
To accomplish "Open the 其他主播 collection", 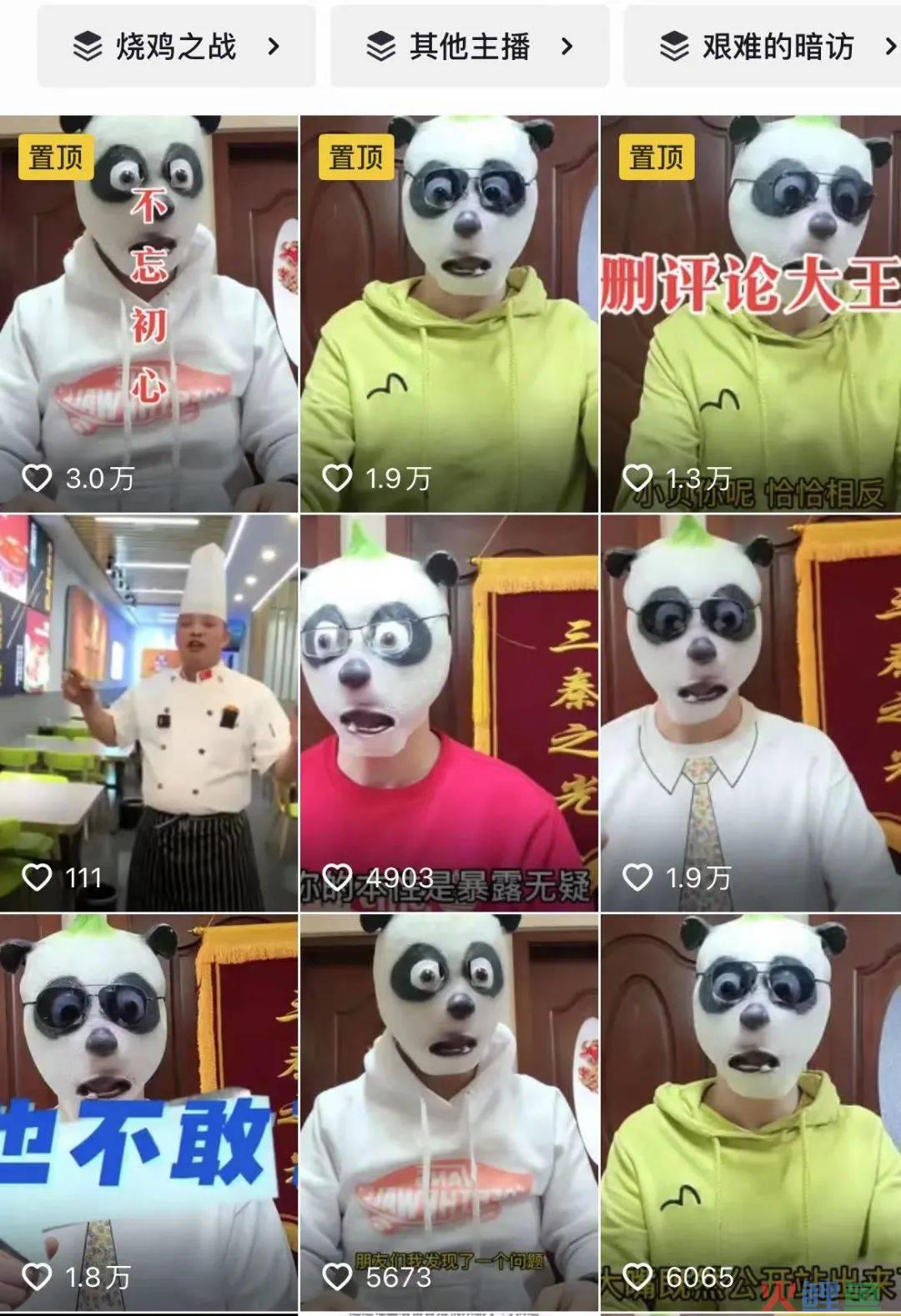I will click(x=470, y=47).
